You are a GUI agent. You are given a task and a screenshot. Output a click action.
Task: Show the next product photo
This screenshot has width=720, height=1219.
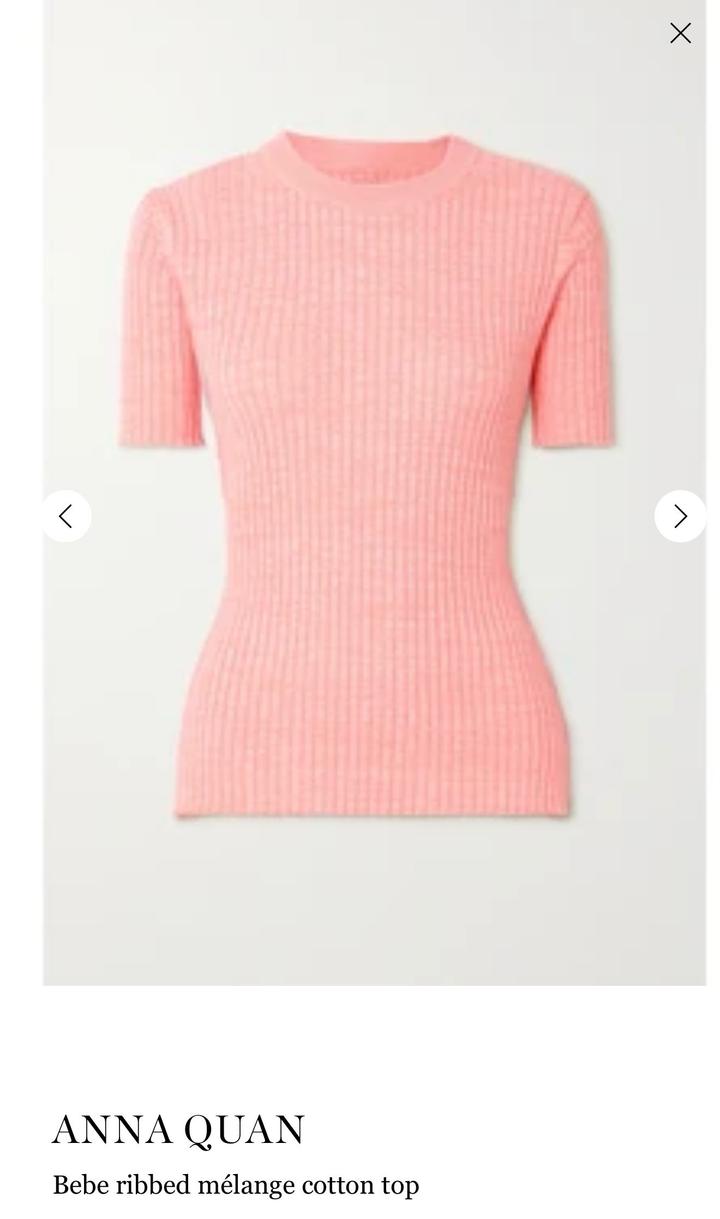pos(680,516)
